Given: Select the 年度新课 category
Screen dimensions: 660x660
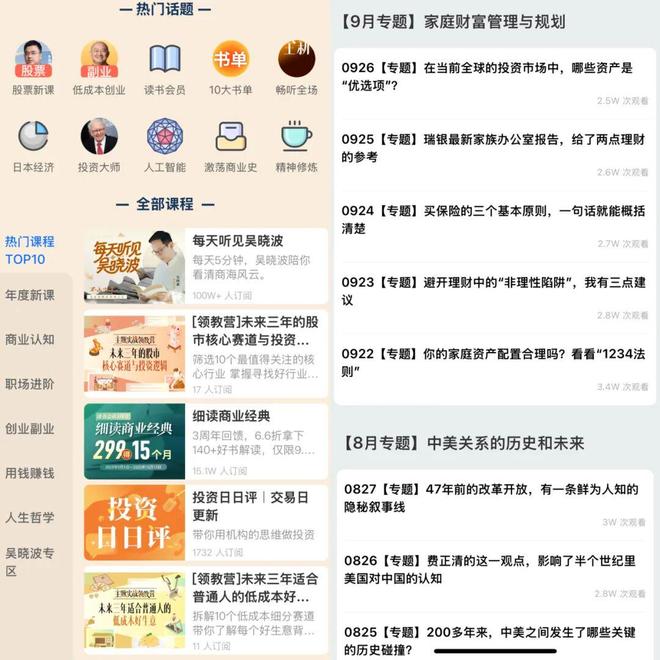Looking at the screenshot, I should 30,295.
